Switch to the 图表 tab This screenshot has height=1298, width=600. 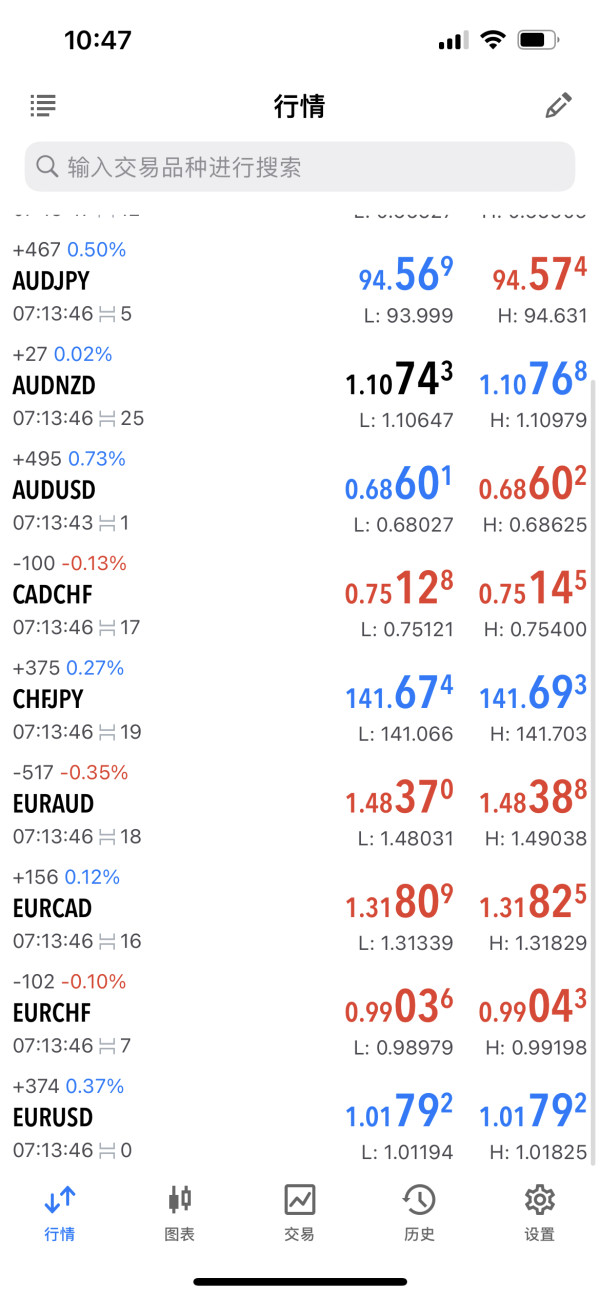coord(180,1211)
